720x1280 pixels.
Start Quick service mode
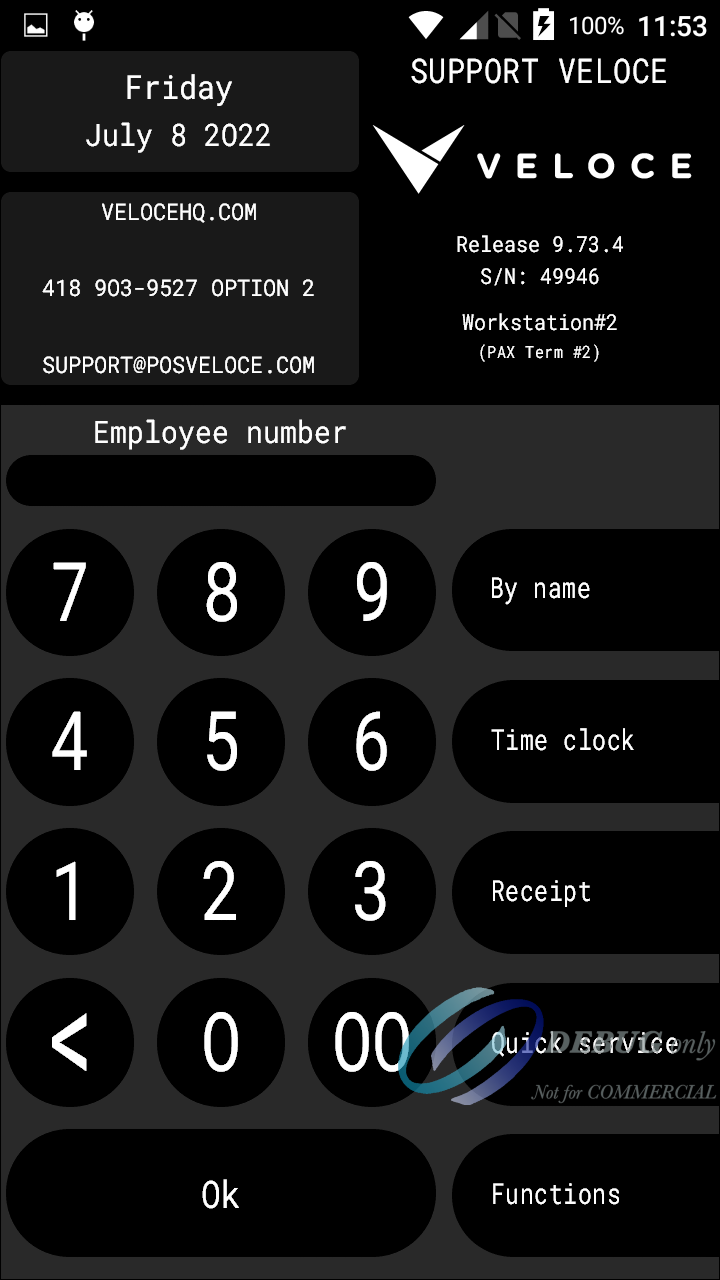pyautogui.click(x=585, y=1044)
